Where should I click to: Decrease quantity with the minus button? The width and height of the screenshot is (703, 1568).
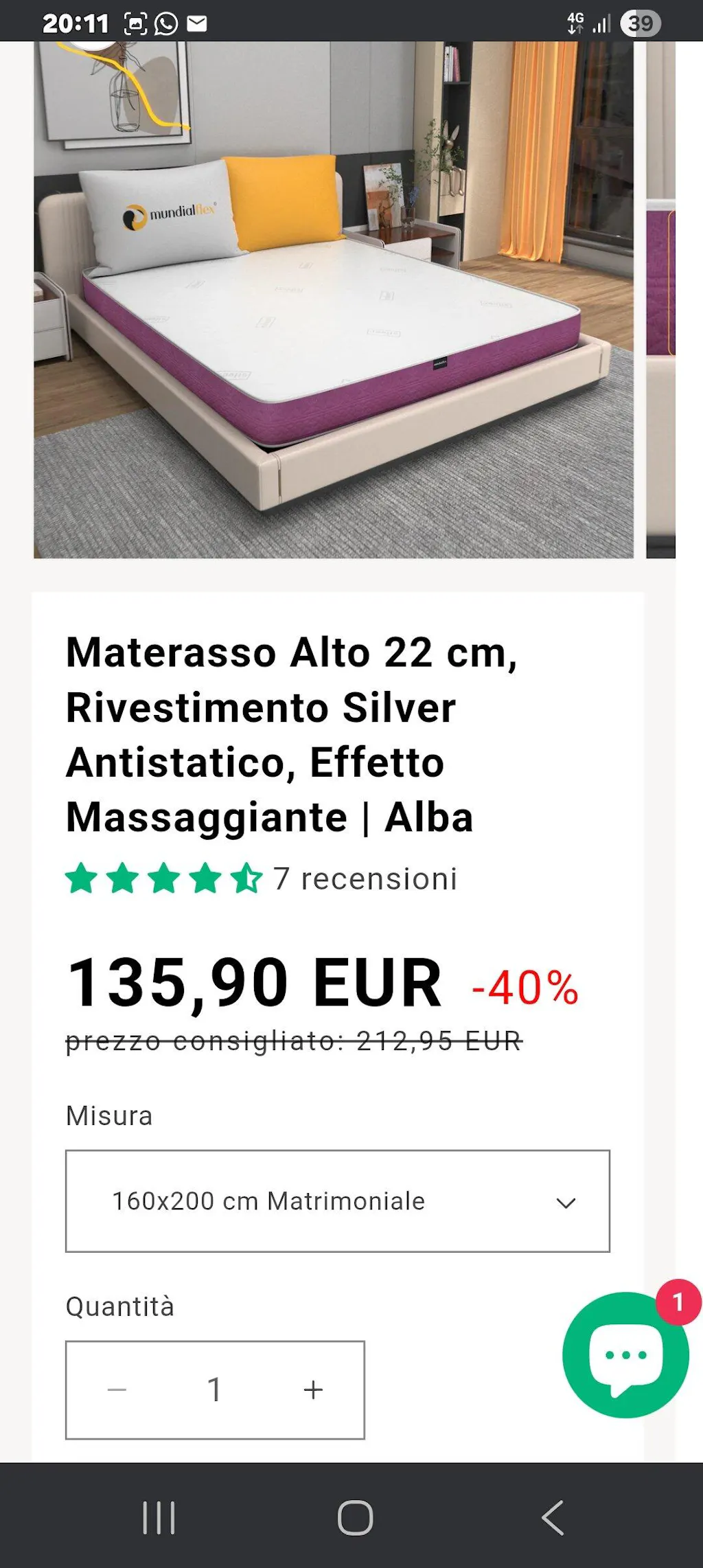[x=117, y=1389]
